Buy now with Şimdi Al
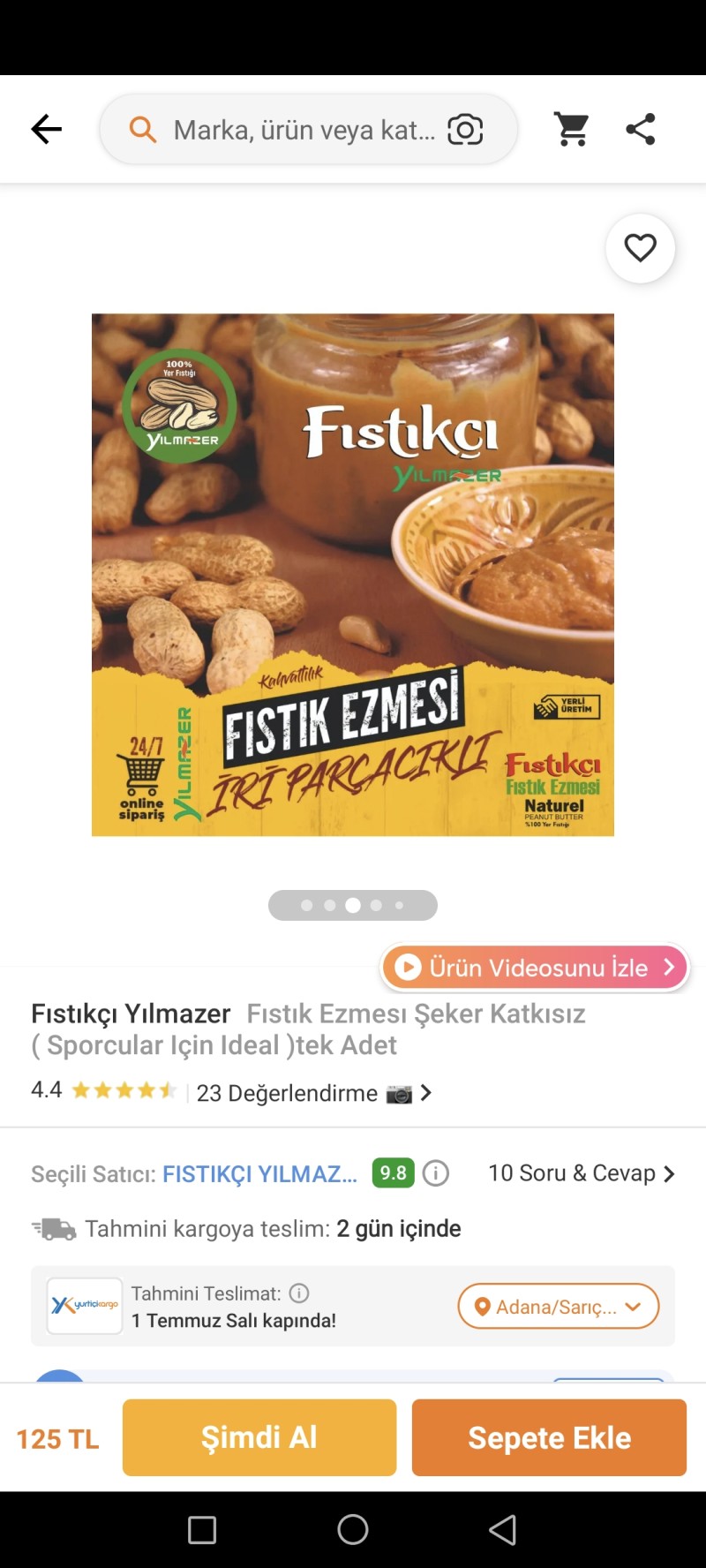The image size is (706, 1568). [x=259, y=1437]
